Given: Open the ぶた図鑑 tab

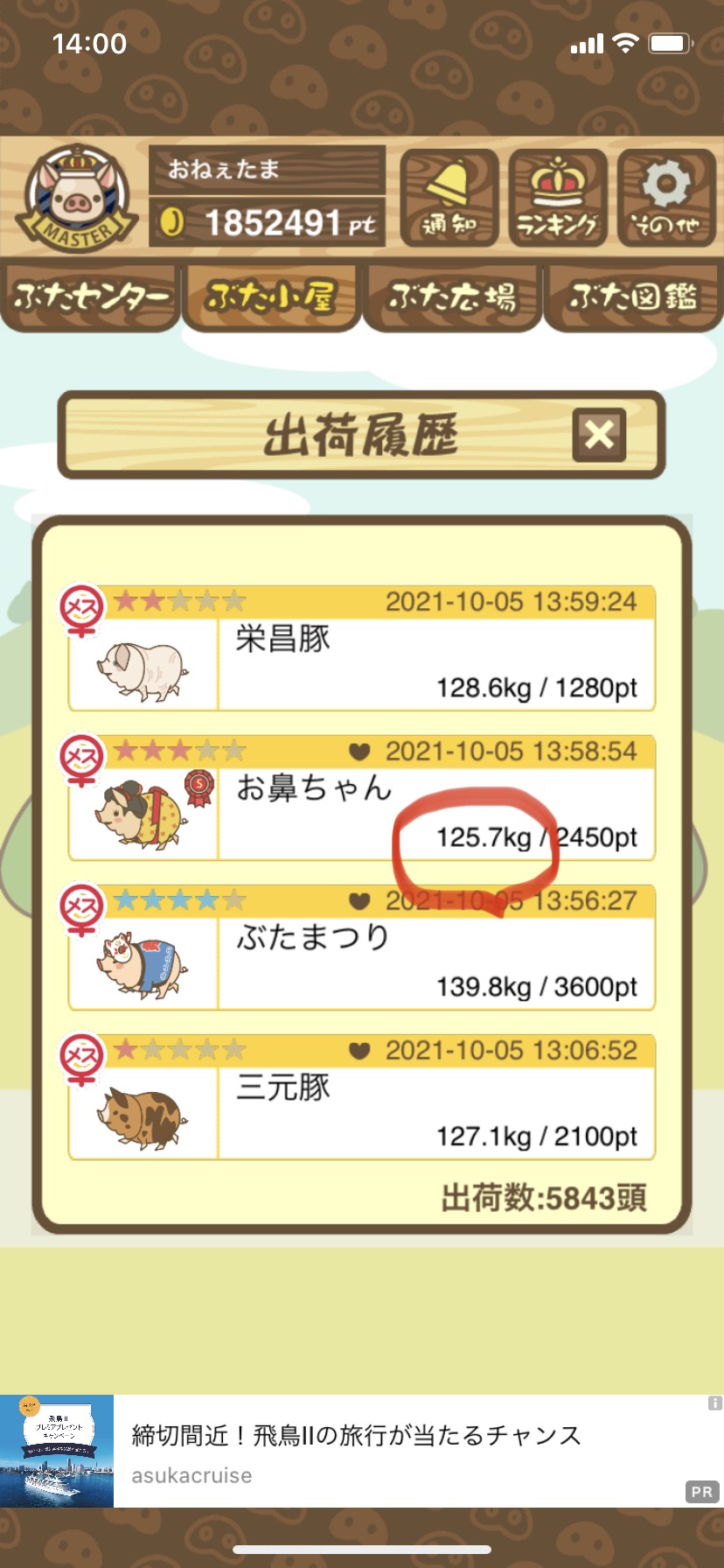Looking at the screenshot, I should (x=633, y=298).
